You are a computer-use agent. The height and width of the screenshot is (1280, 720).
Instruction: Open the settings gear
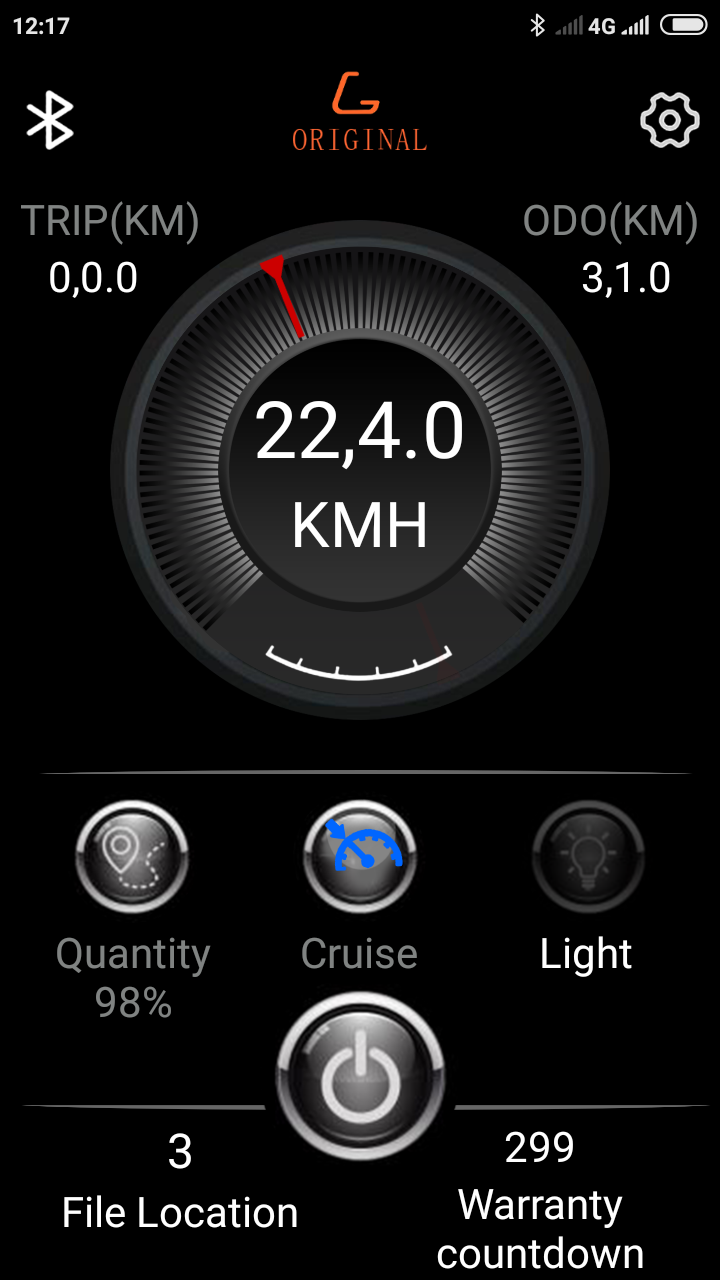[668, 120]
